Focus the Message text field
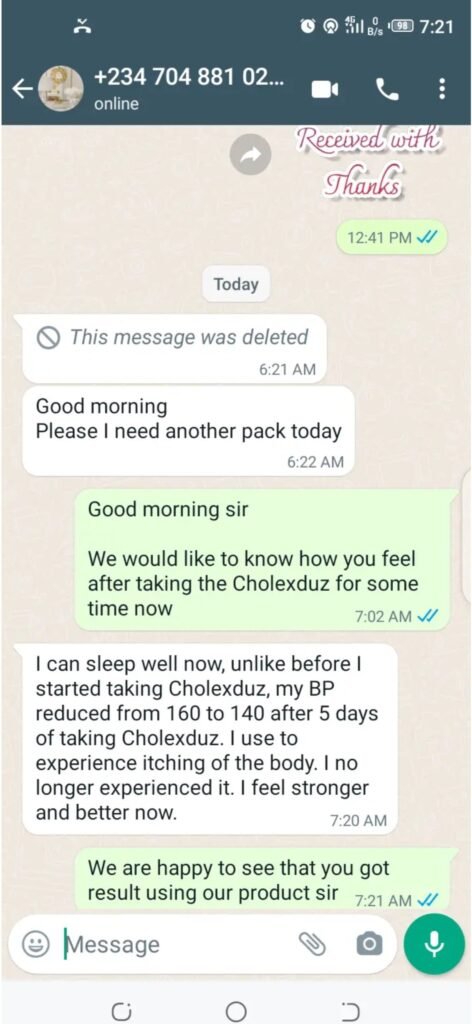Image resolution: width=472 pixels, height=1024 pixels. [x=176, y=944]
